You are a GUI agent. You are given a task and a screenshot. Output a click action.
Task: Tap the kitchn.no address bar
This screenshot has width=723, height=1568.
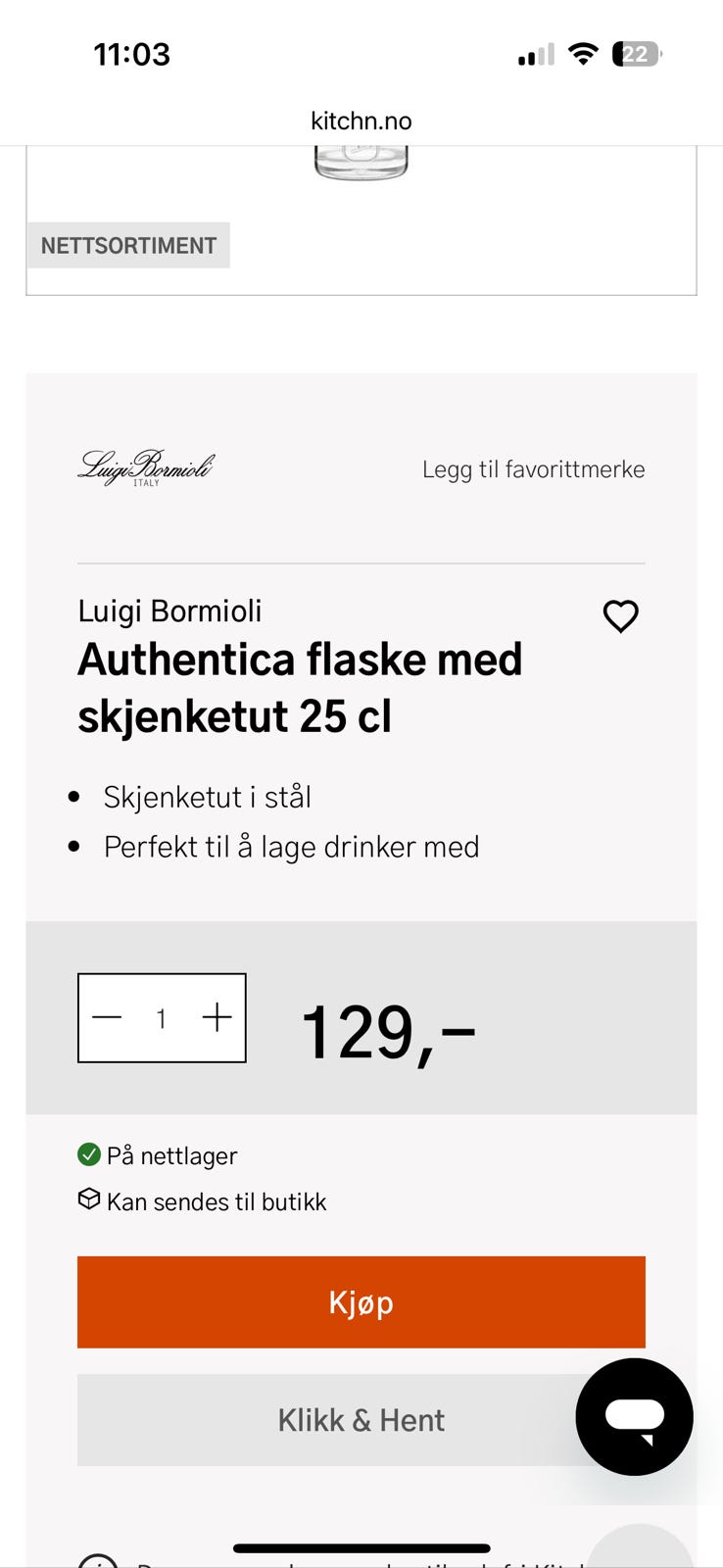pyautogui.click(x=361, y=122)
